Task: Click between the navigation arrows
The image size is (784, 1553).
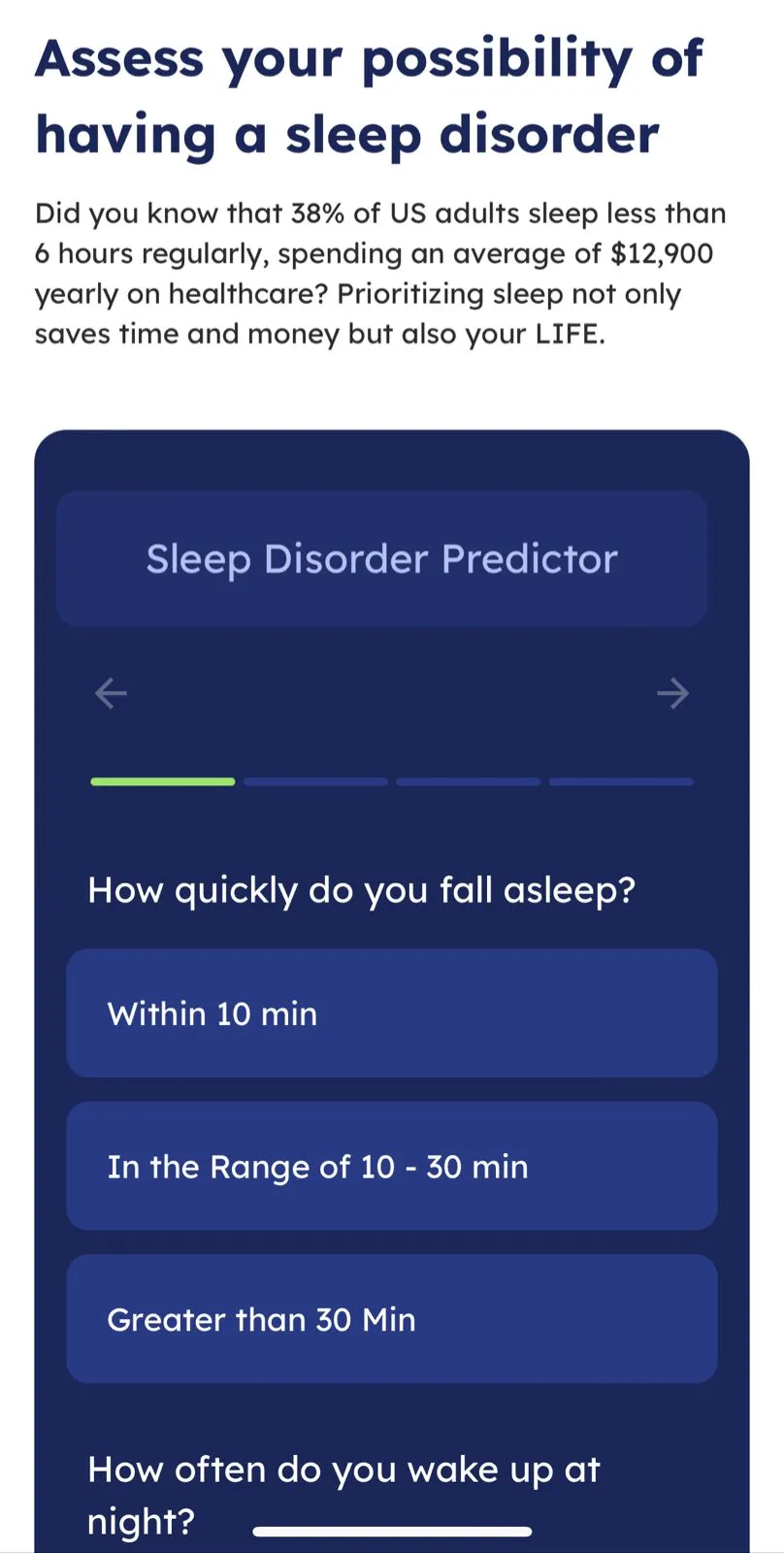Action: [391, 693]
